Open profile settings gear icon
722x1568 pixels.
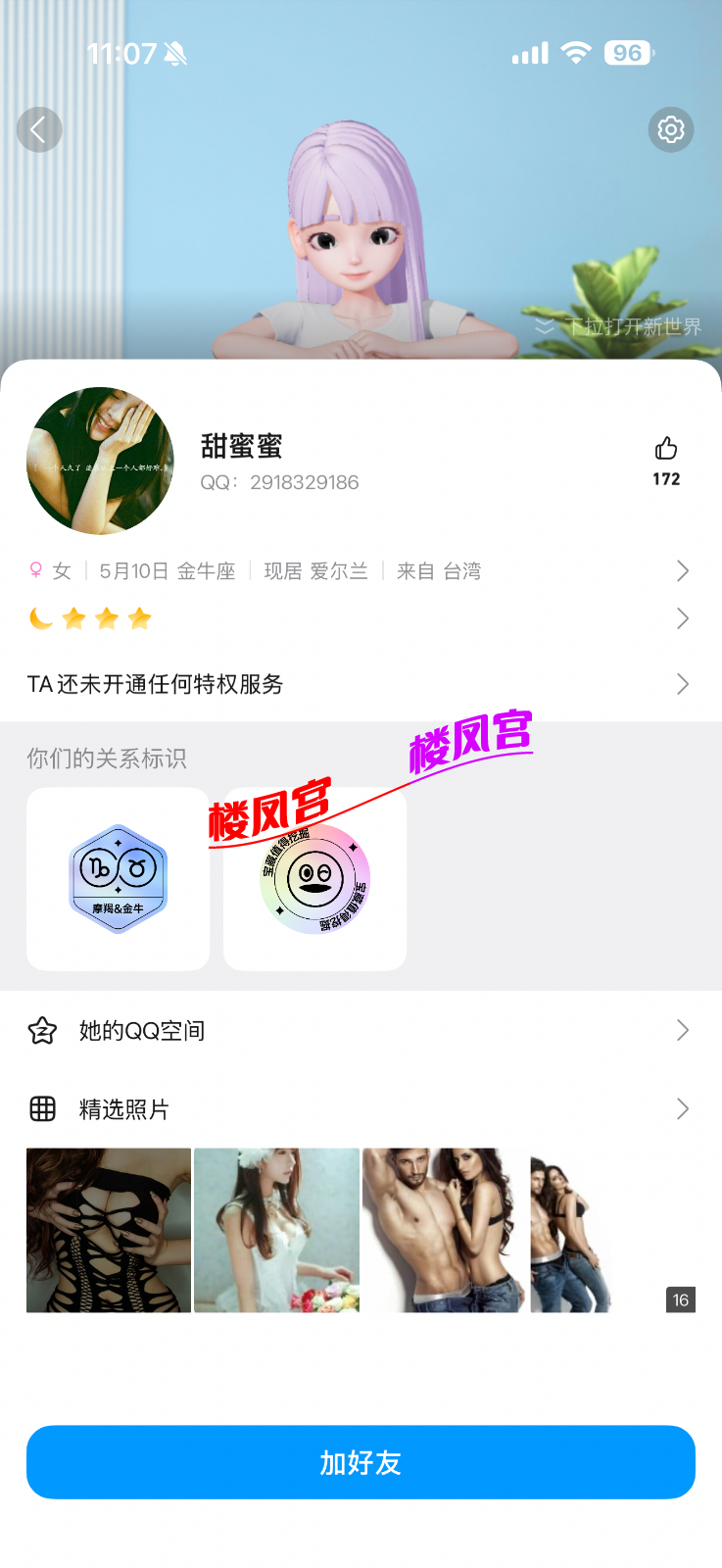pos(671,129)
